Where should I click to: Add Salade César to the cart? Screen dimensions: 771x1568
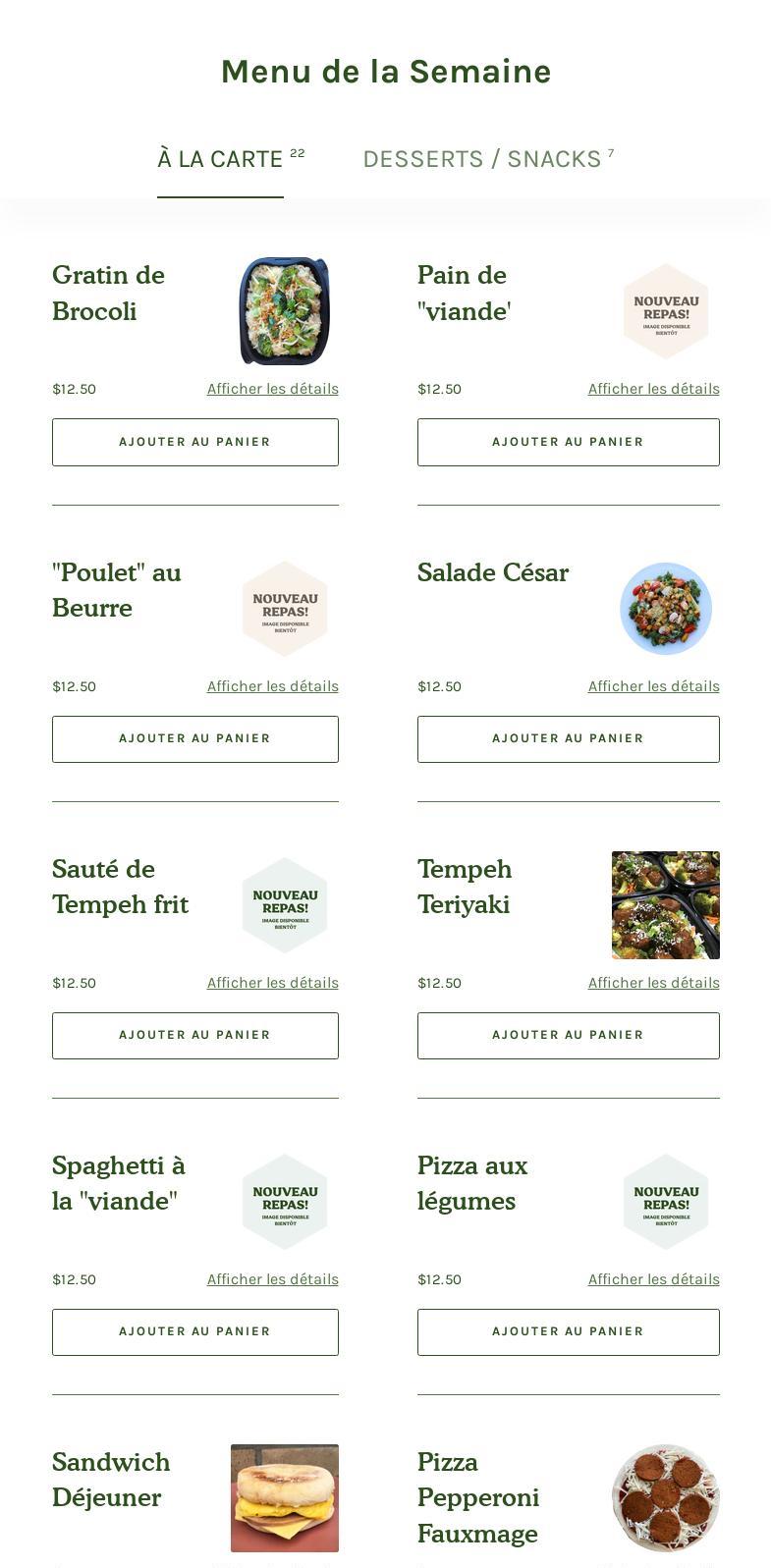coord(568,738)
